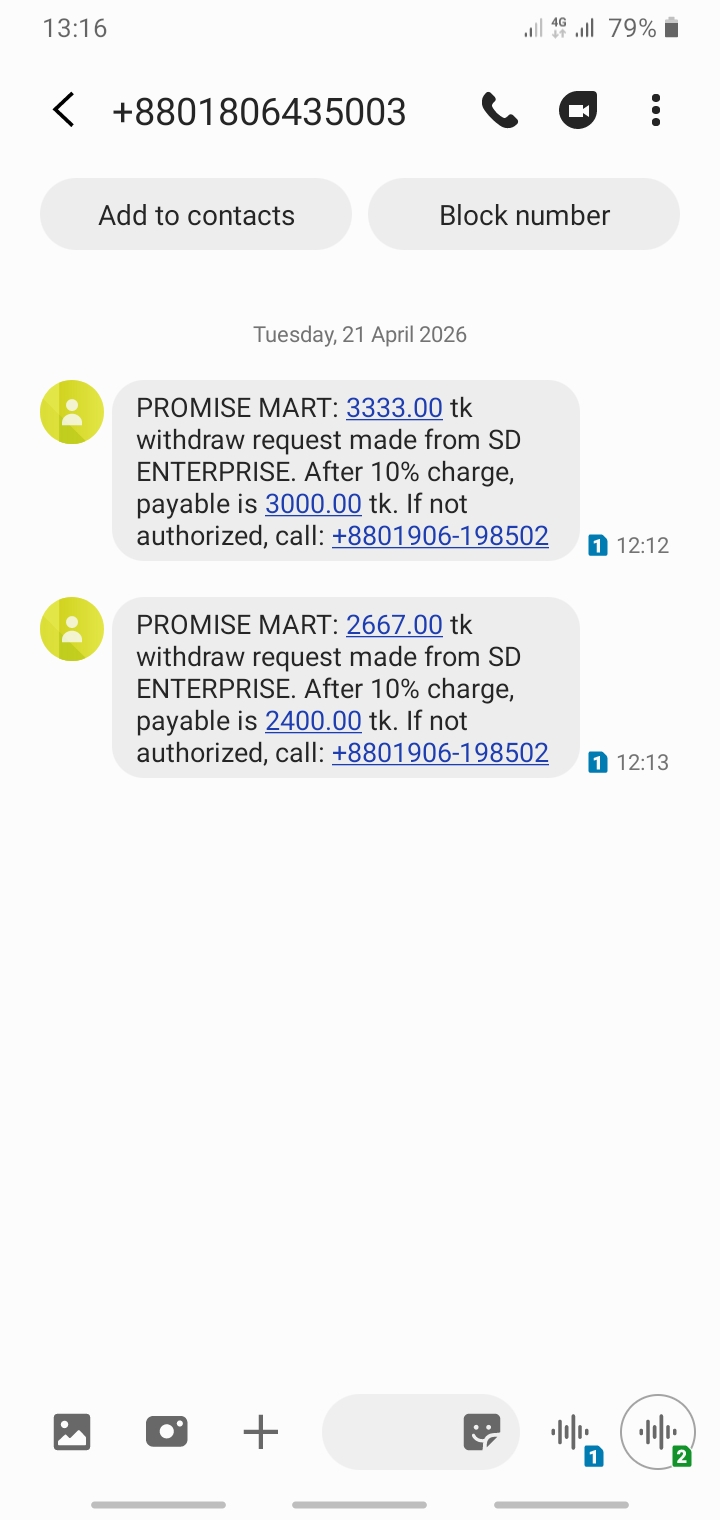
Task: Open the sticker picker in the message box
Action: [482, 1433]
